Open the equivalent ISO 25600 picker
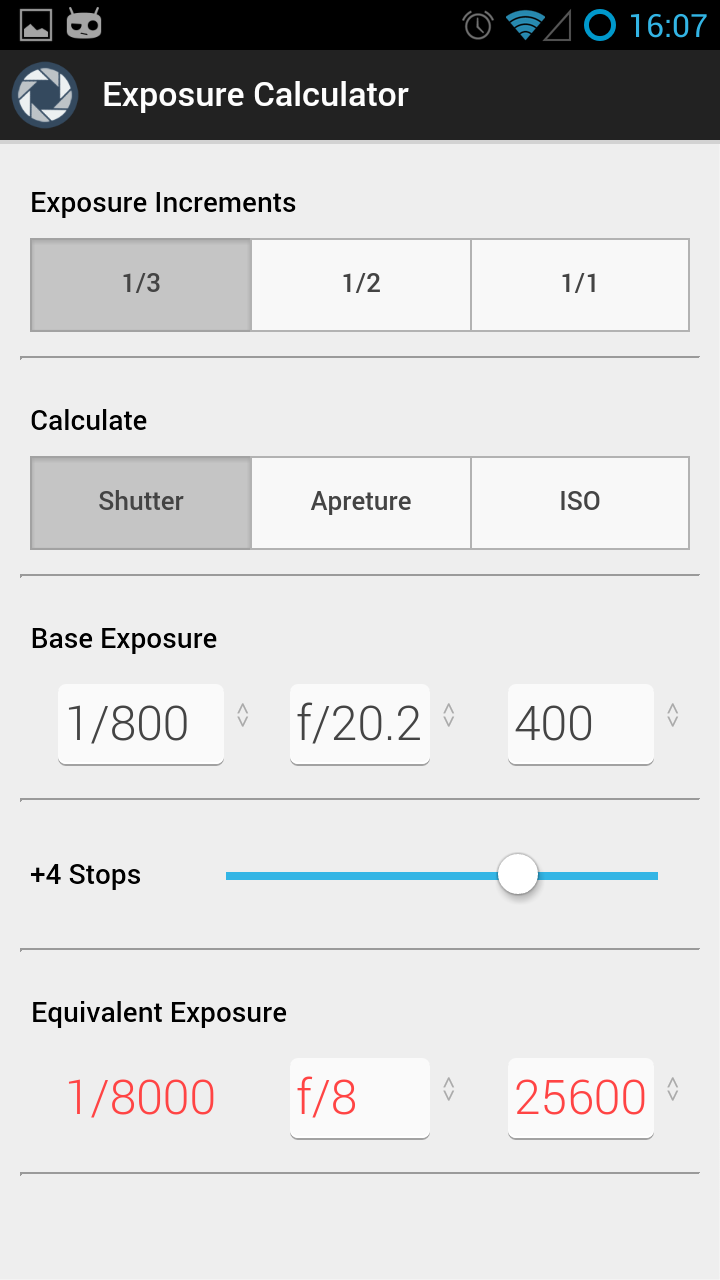720x1280 pixels. pyautogui.click(x=581, y=1098)
